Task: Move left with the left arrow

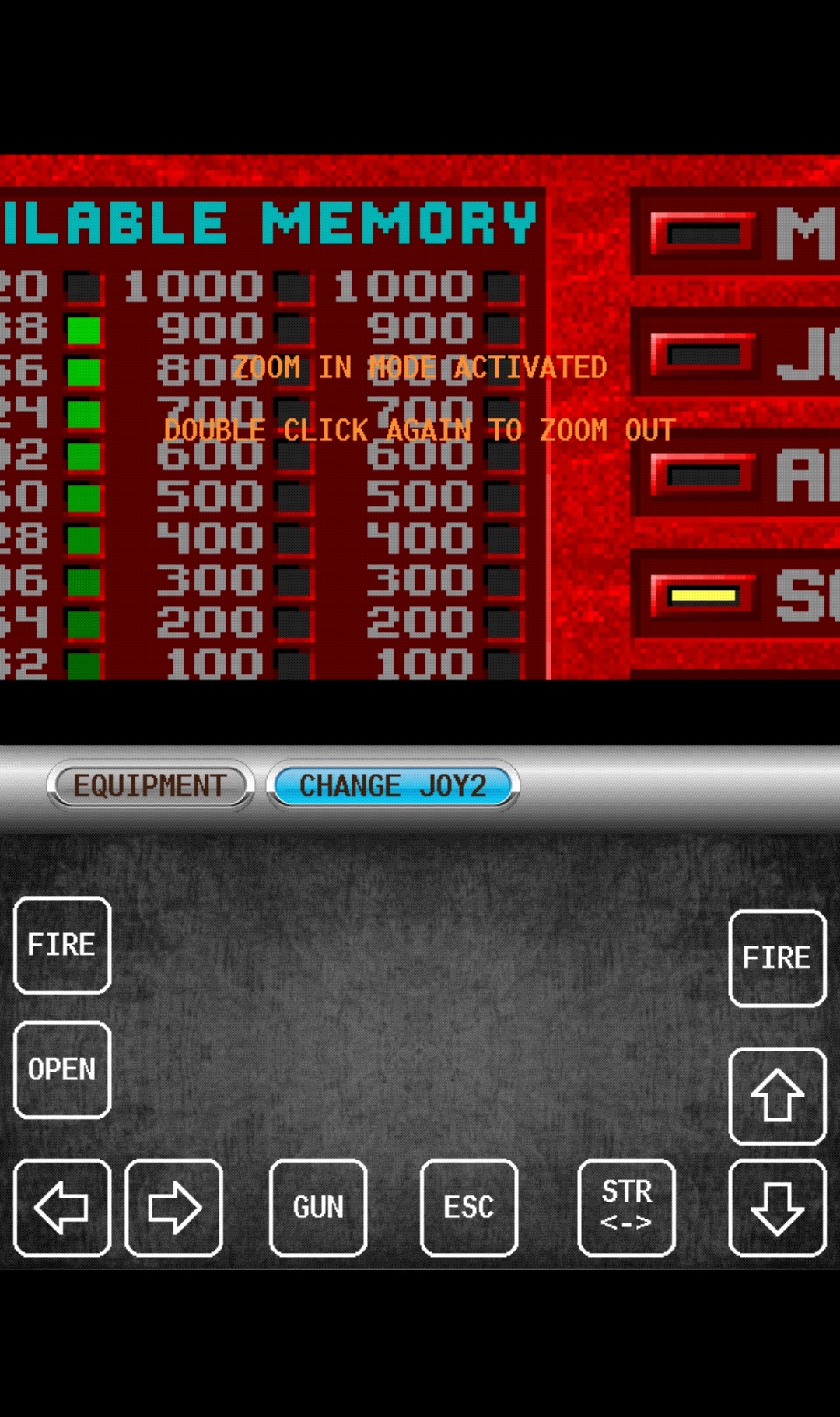Action: 62,1207
